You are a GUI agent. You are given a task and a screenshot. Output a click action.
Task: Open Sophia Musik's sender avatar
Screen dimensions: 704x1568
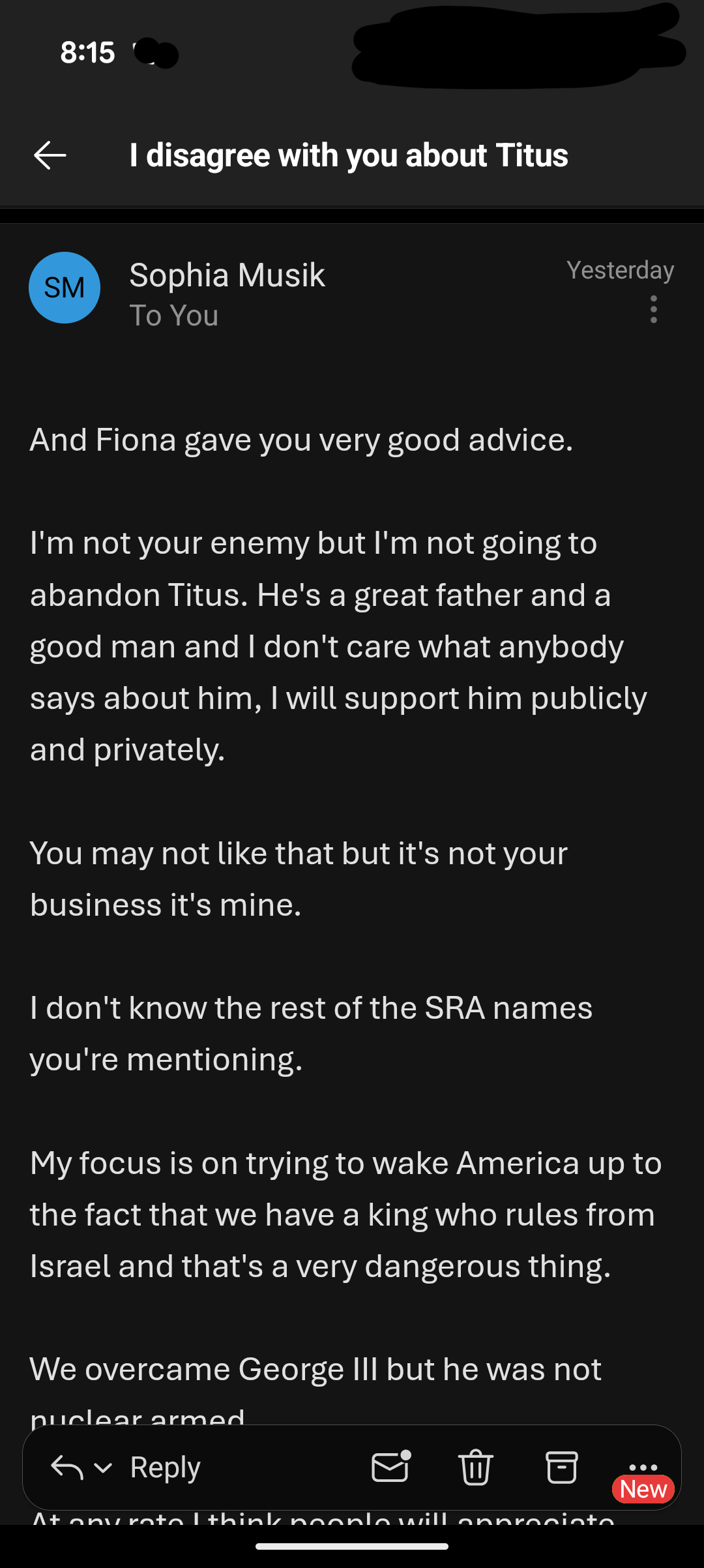point(65,288)
